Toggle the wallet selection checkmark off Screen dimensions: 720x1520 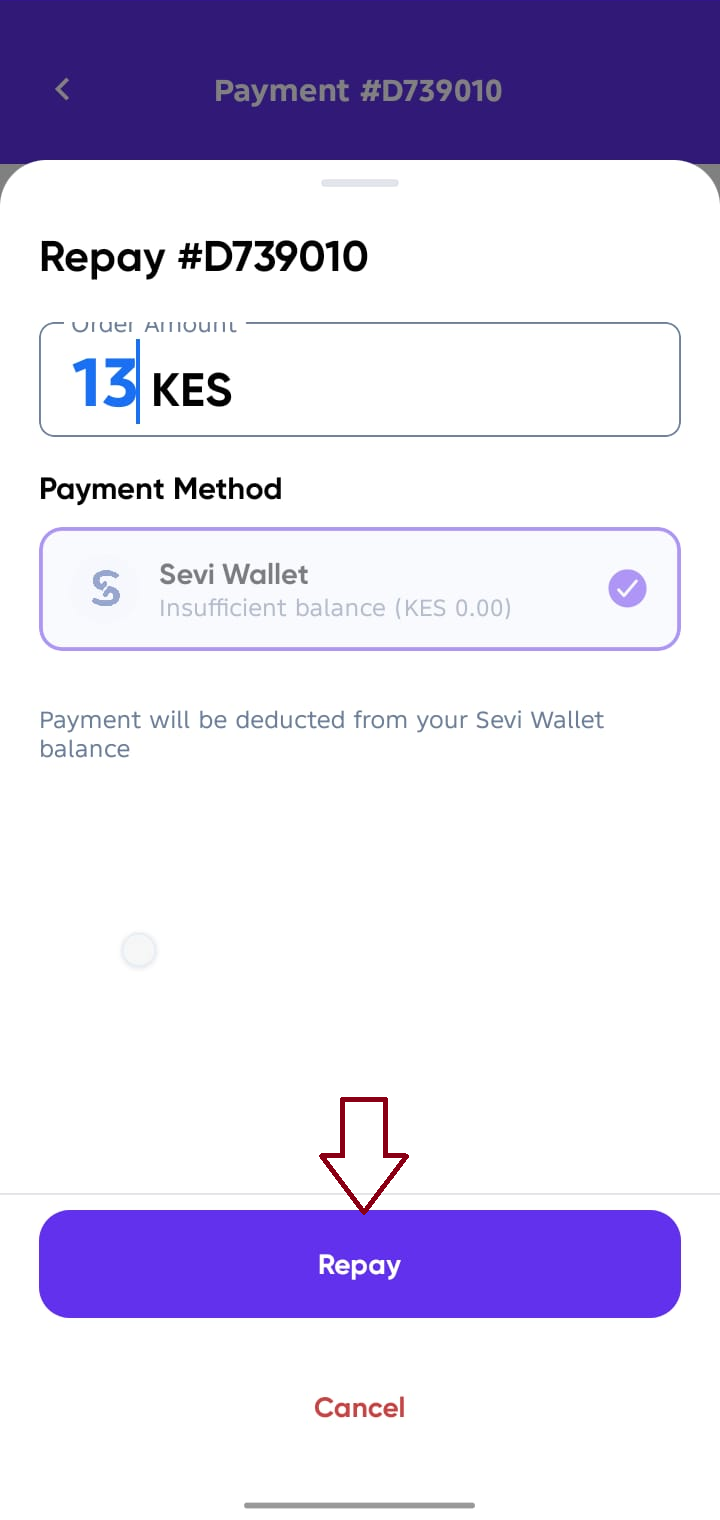tap(627, 589)
